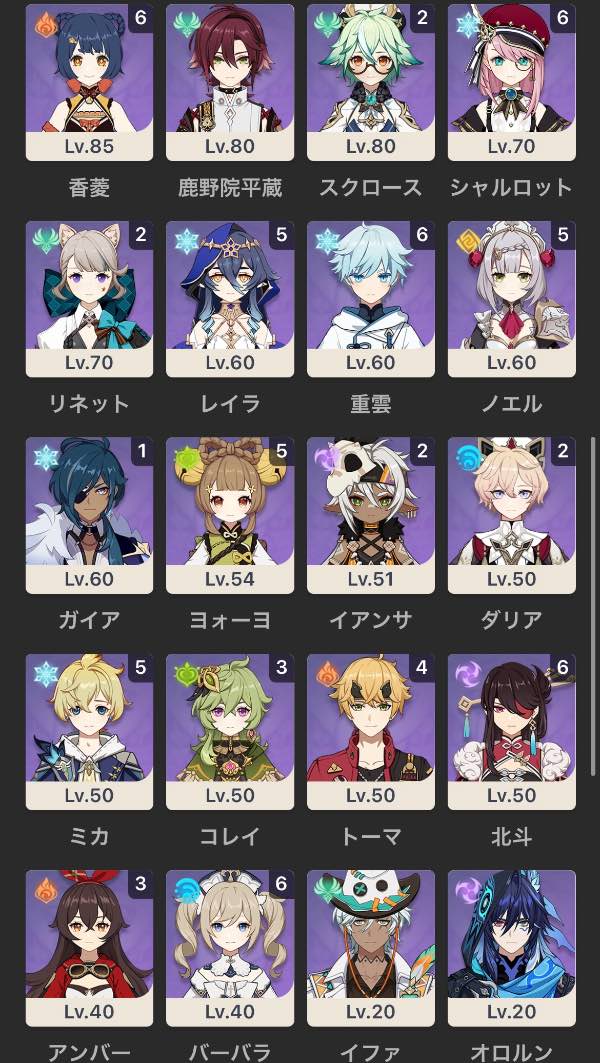Open the ガイア character card
Viewport: 600px width, 1063px height.
click(89, 515)
